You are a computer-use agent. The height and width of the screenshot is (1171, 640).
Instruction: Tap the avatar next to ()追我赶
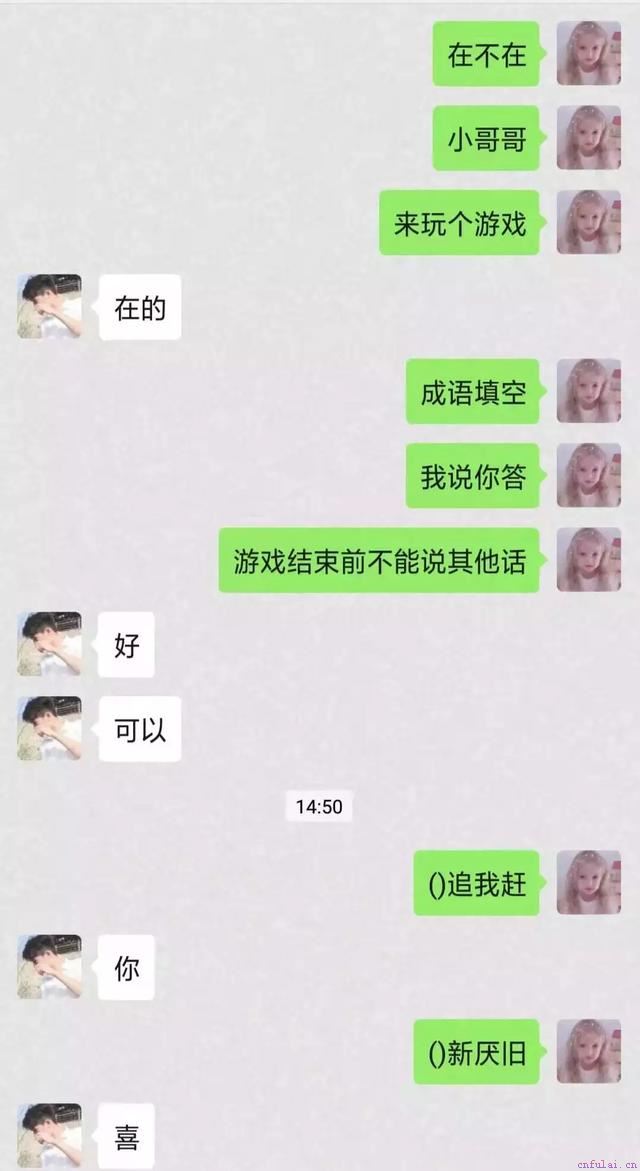(588, 883)
